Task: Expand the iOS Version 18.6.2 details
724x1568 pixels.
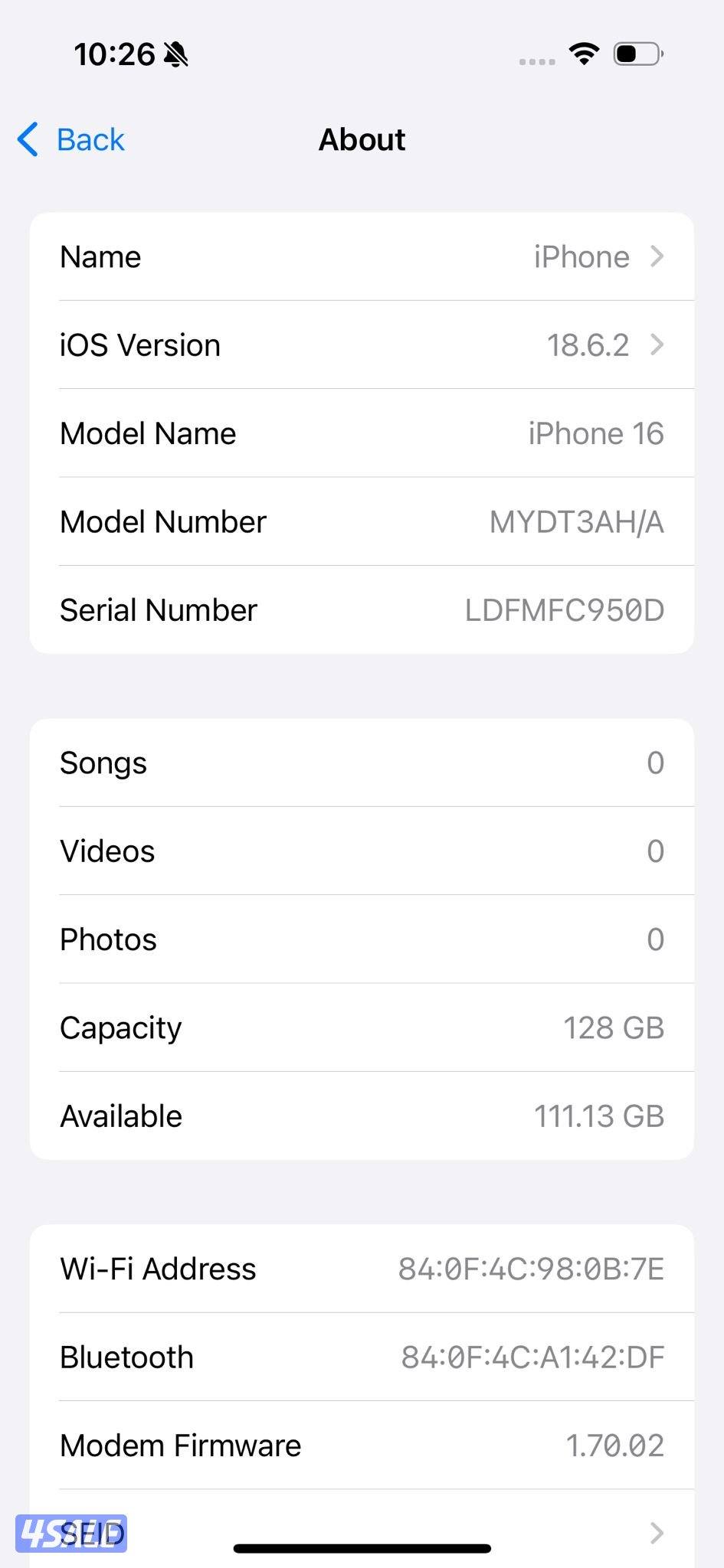Action: pyautogui.click(x=362, y=345)
